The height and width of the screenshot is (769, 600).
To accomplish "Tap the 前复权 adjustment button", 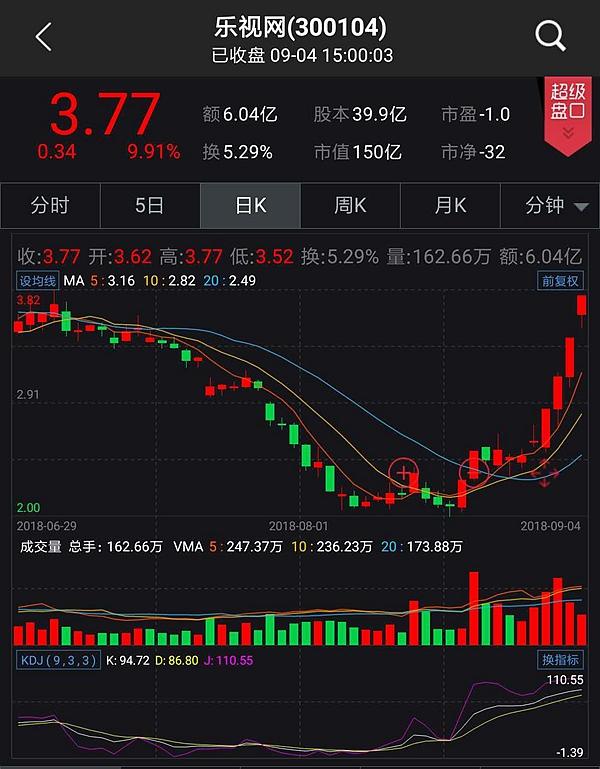I will point(560,280).
